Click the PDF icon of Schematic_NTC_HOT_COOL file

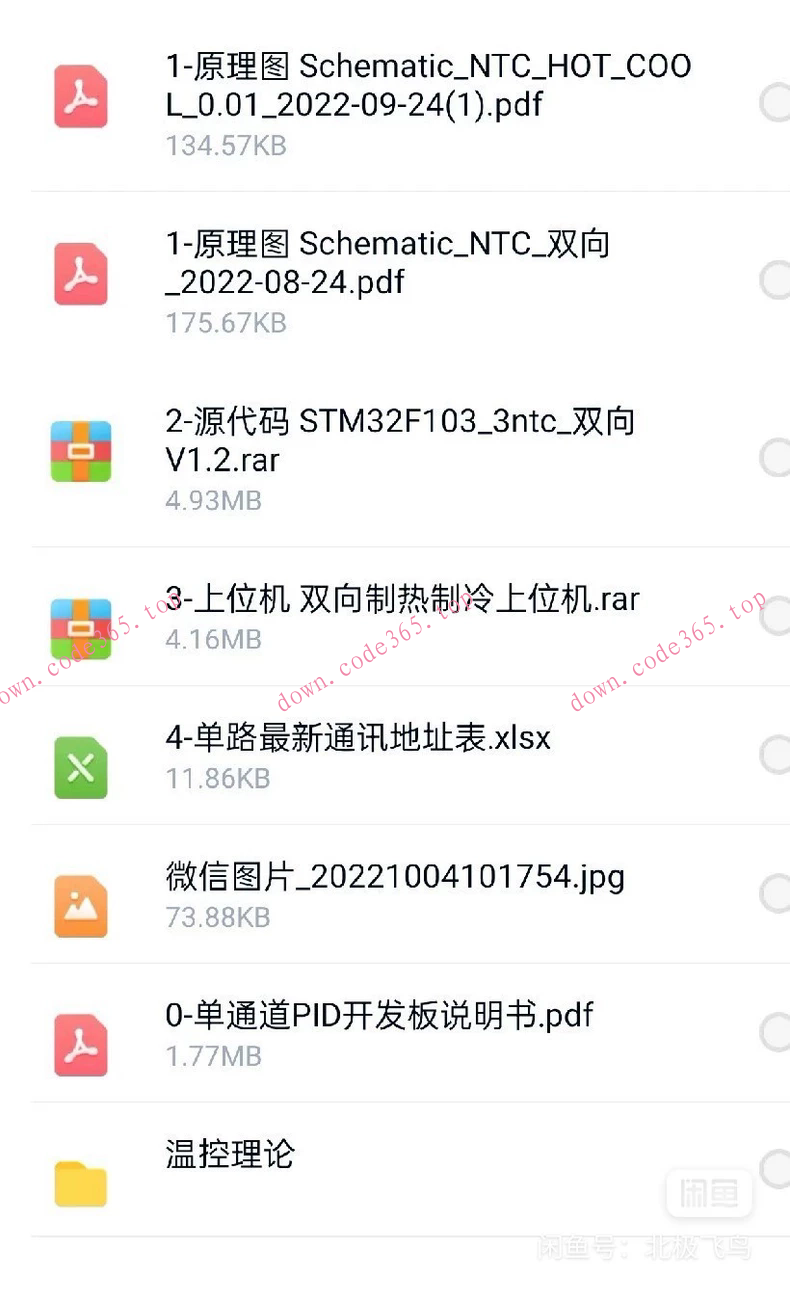click(x=80, y=97)
